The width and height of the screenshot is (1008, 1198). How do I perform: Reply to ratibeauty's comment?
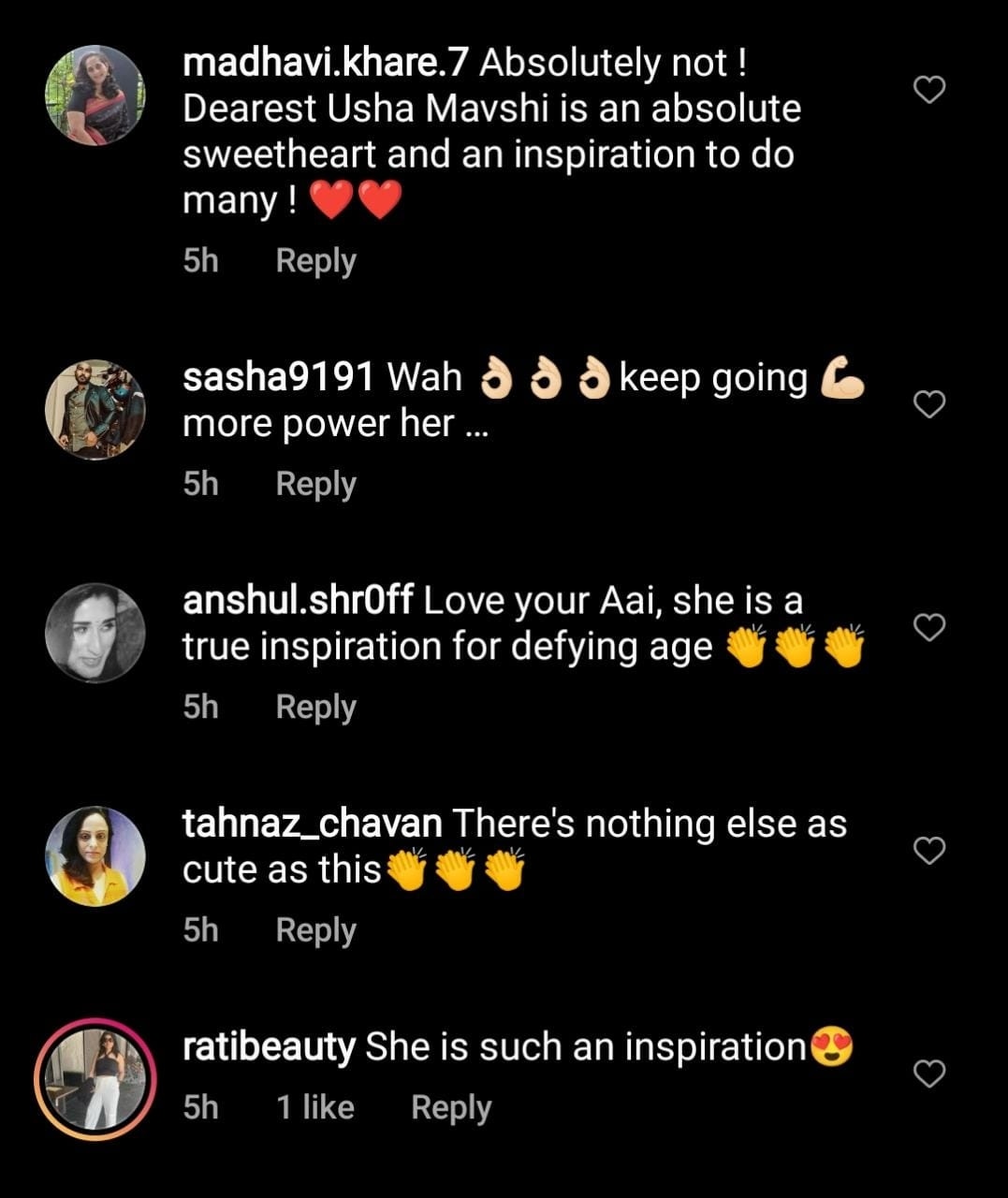click(x=450, y=1107)
